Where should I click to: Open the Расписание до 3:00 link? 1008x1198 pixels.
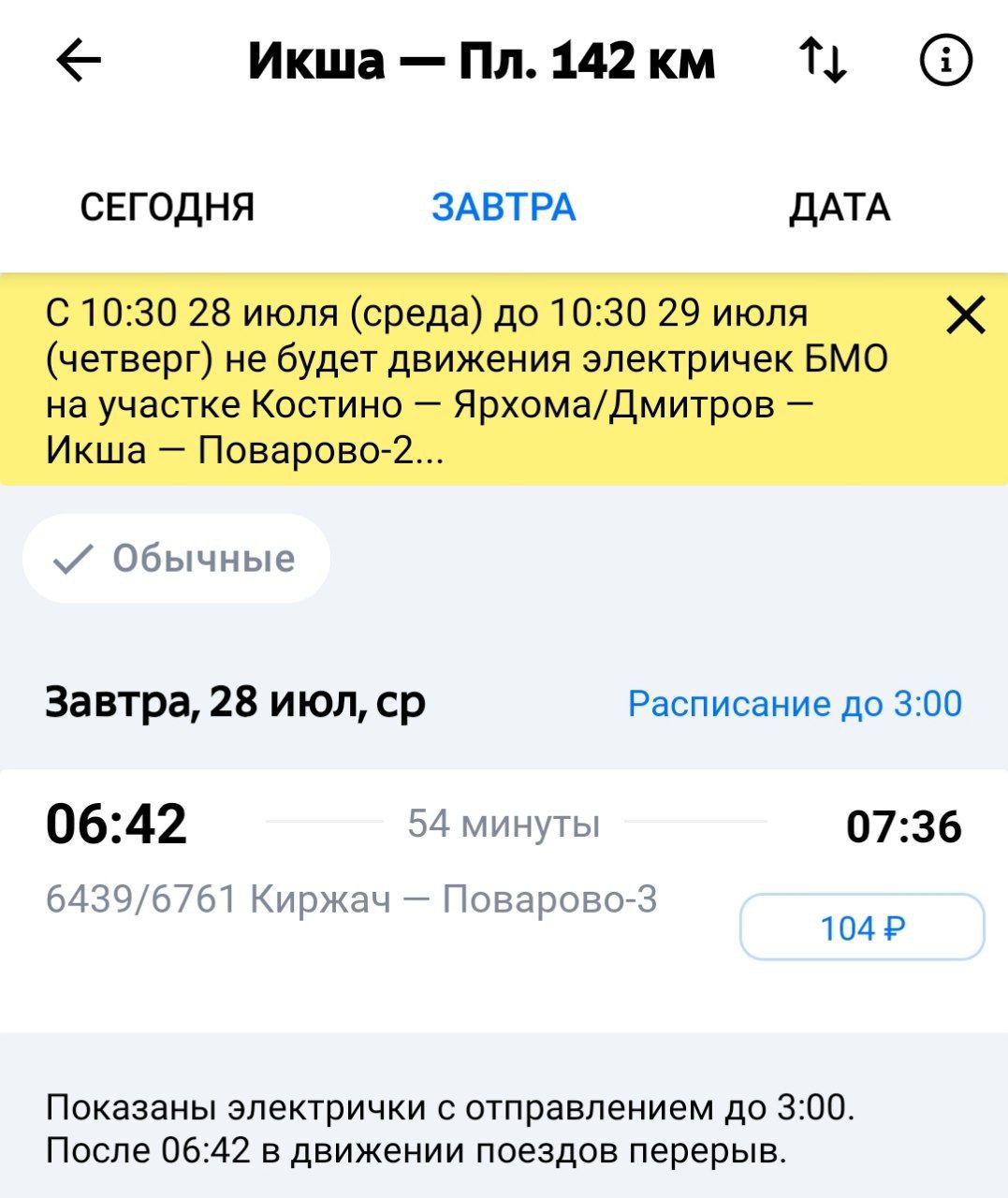pyautogui.click(x=795, y=704)
